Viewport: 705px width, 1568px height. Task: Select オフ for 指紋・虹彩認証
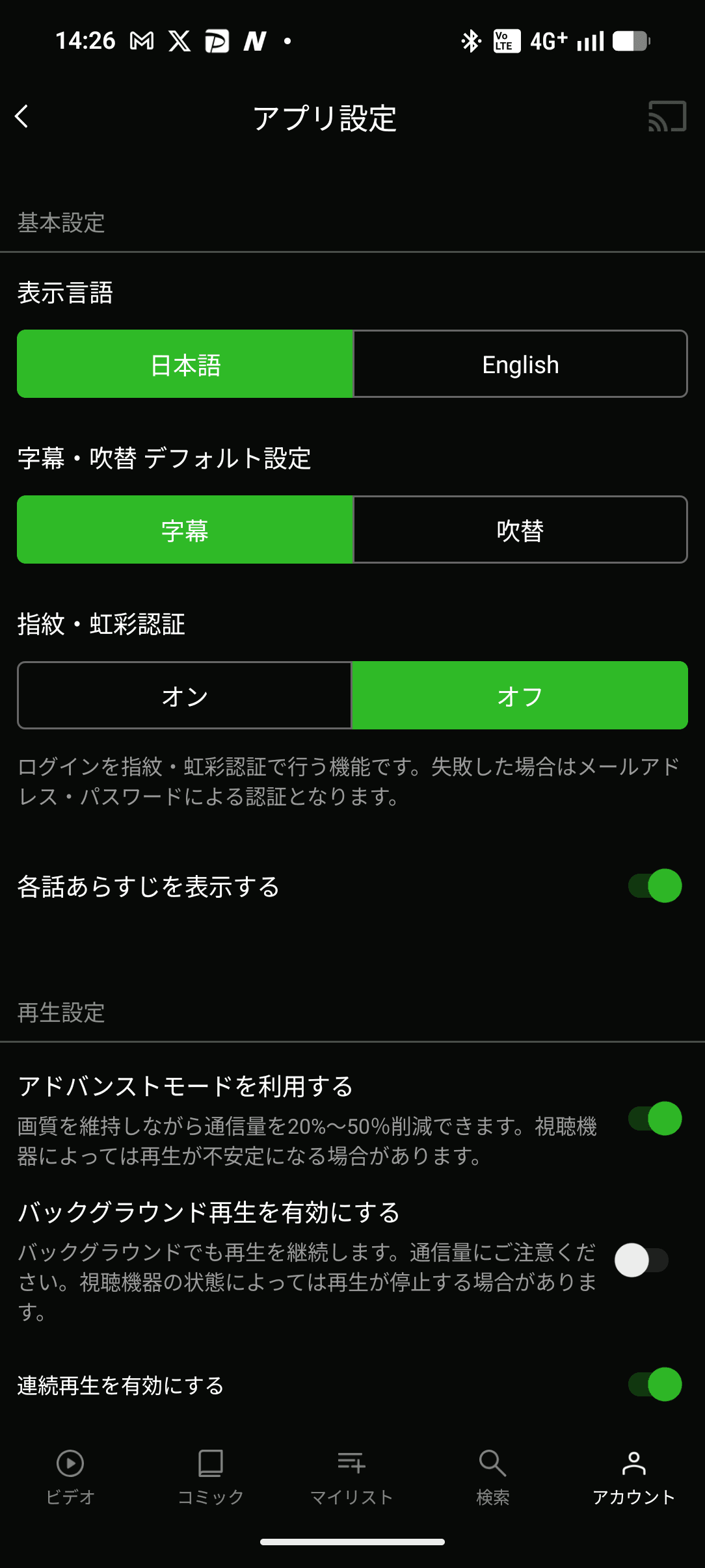pyautogui.click(x=520, y=696)
